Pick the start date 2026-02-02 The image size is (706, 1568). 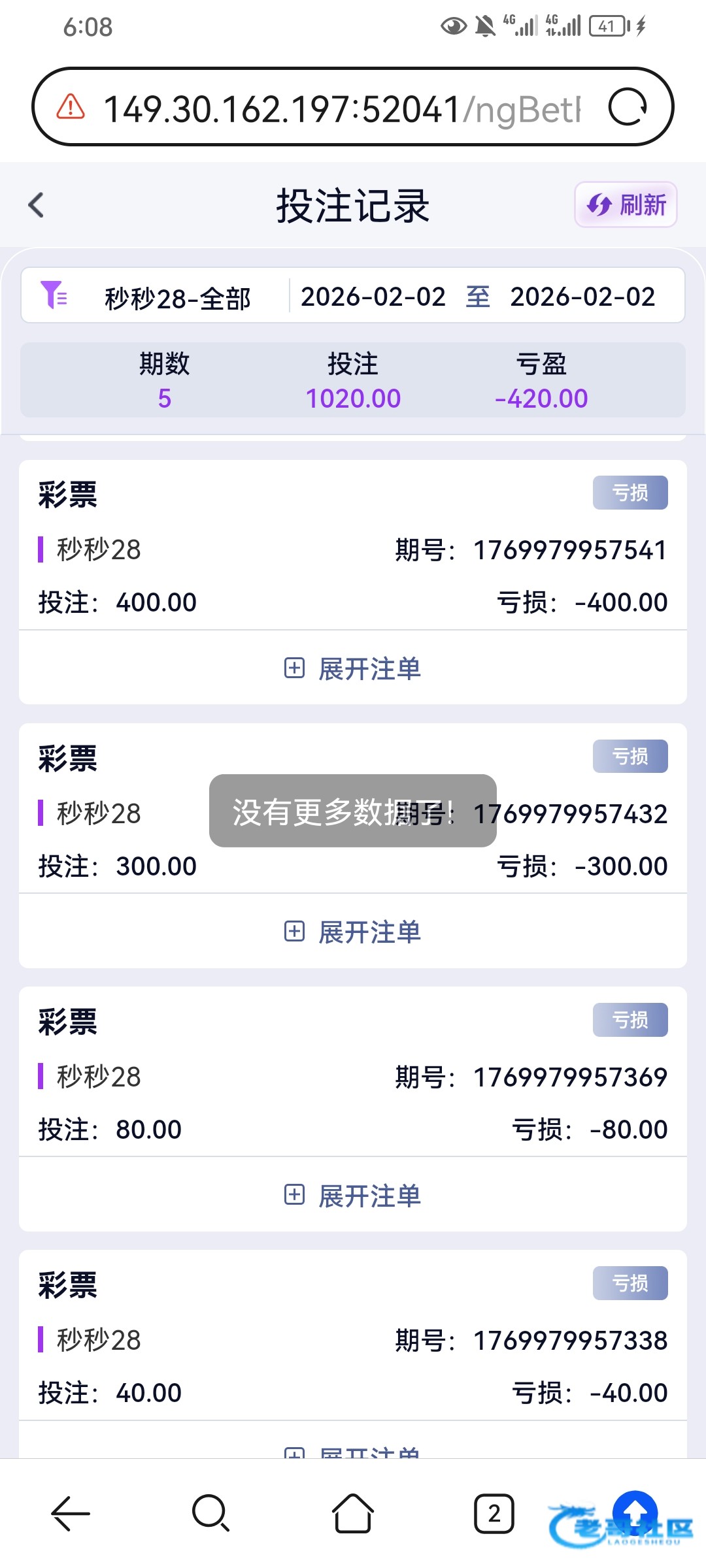pyautogui.click(x=373, y=297)
